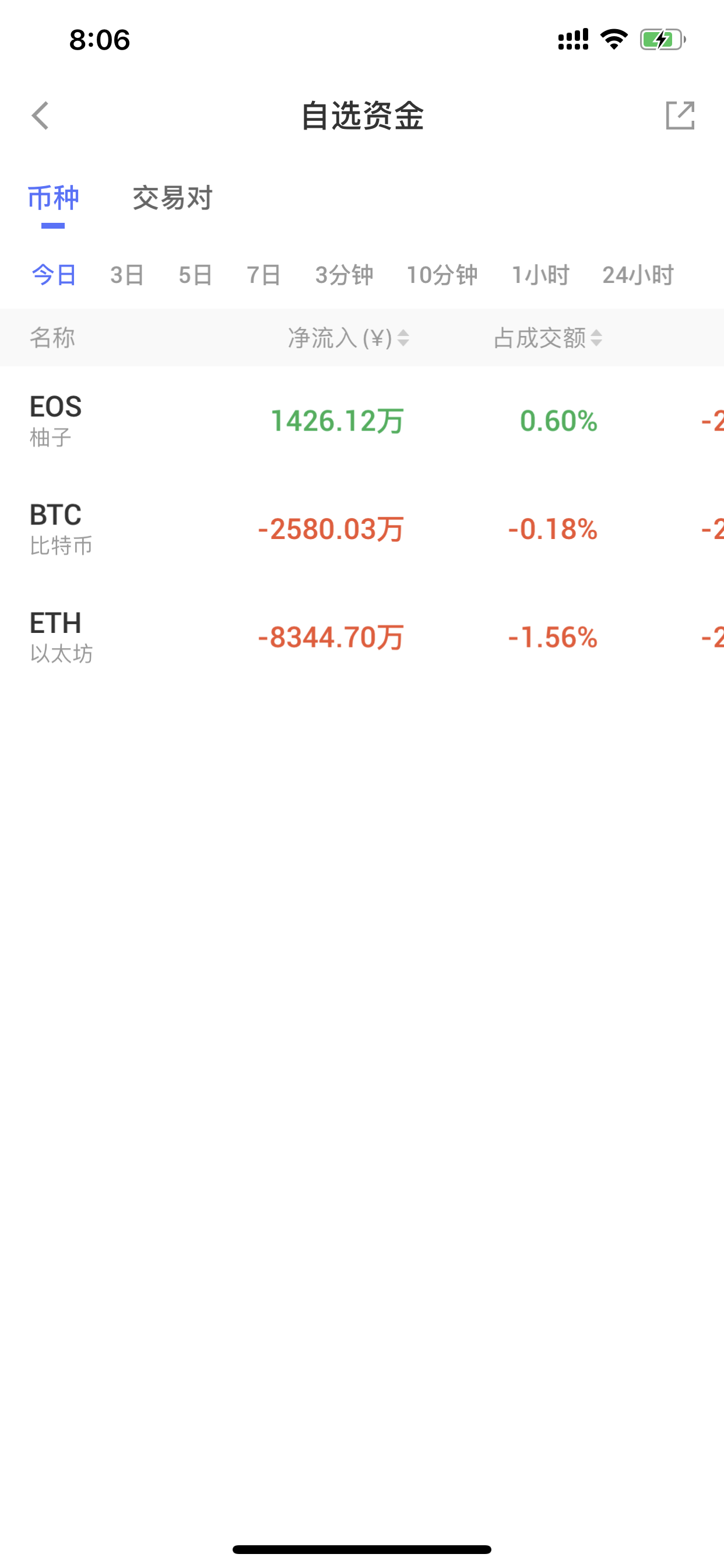Choose the 10分钟 interval
724x1568 pixels.
click(x=442, y=275)
